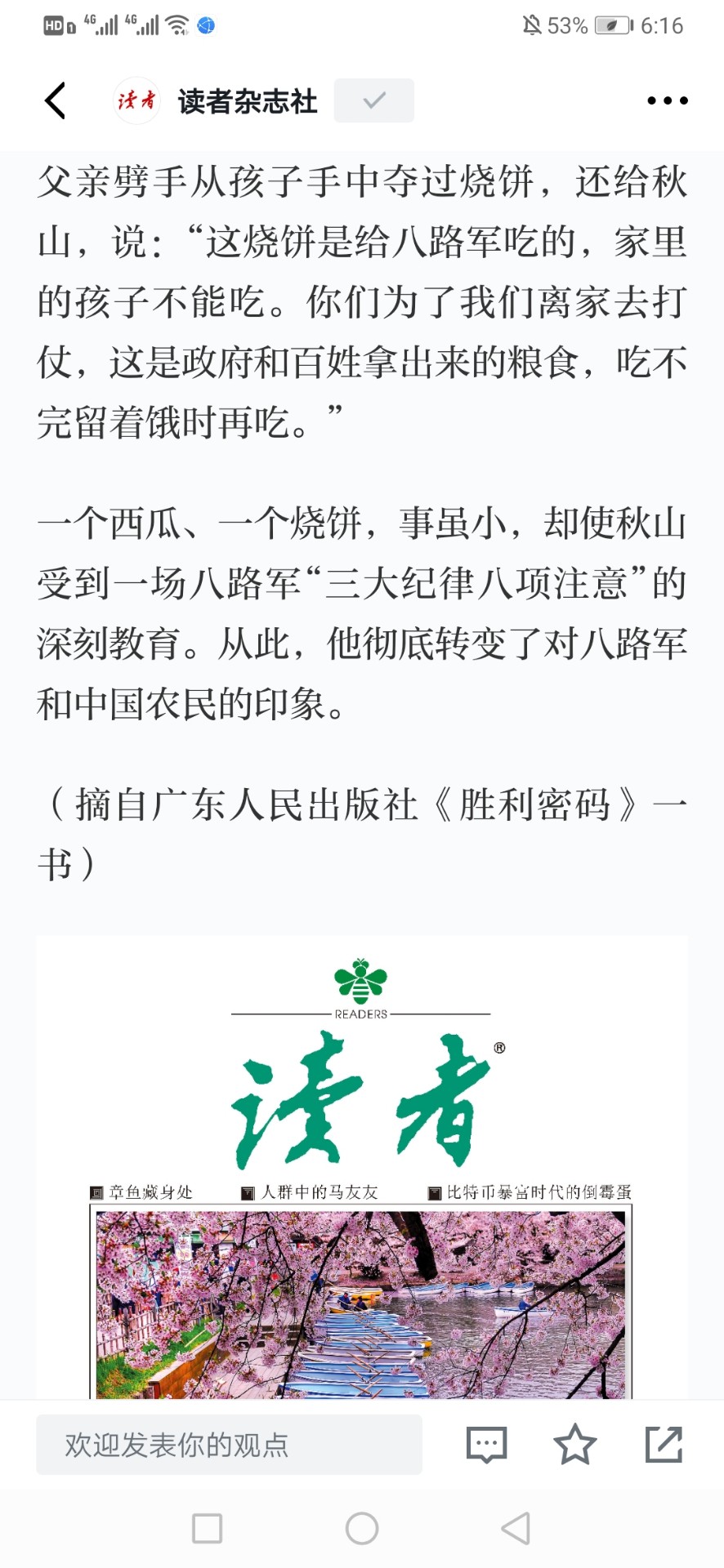The image size is (724, 1568).
Task: Open the three-dot overflow menu
Action: point(667,101)
